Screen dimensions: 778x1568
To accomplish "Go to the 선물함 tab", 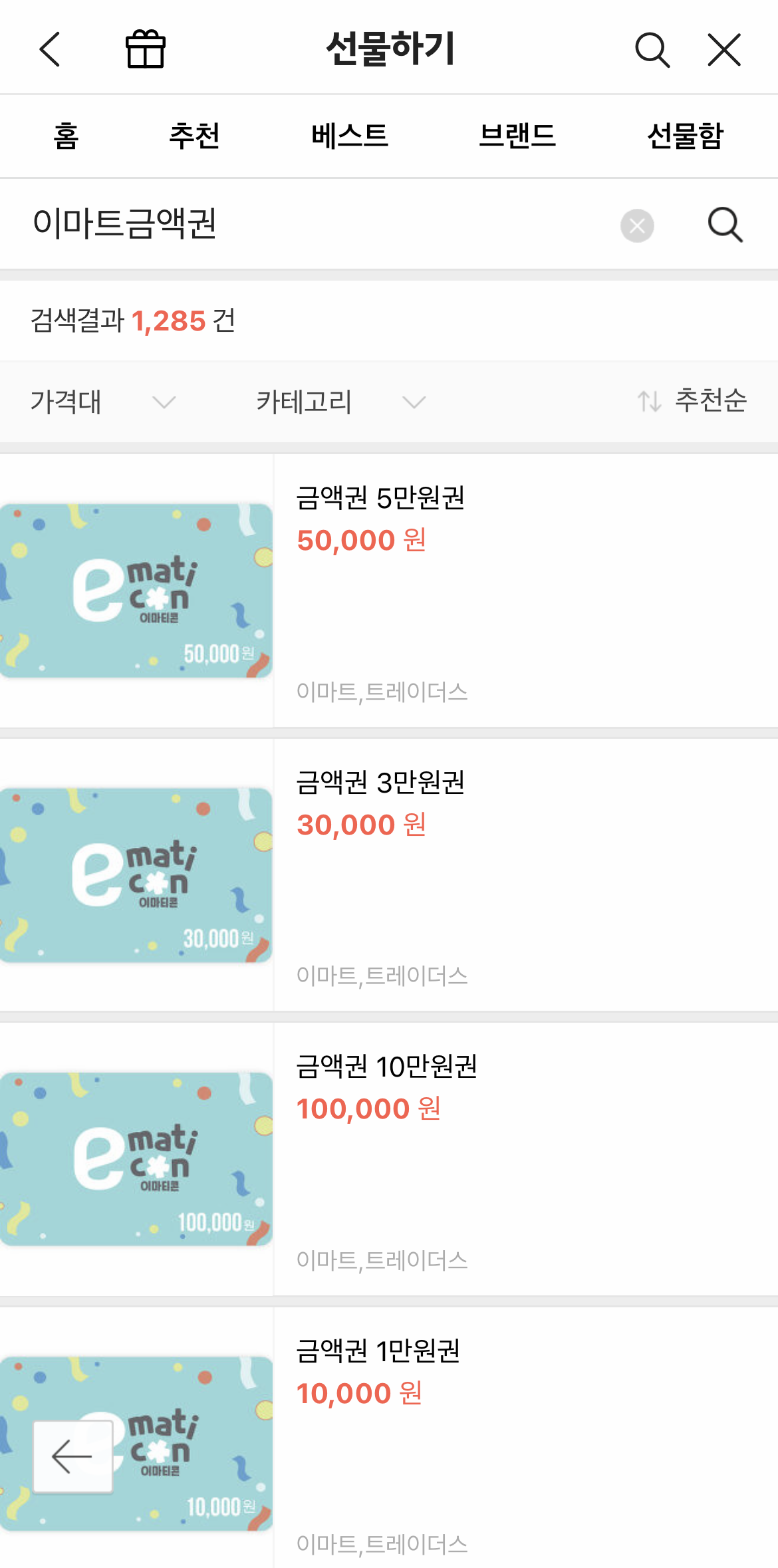I will (685, 136).
